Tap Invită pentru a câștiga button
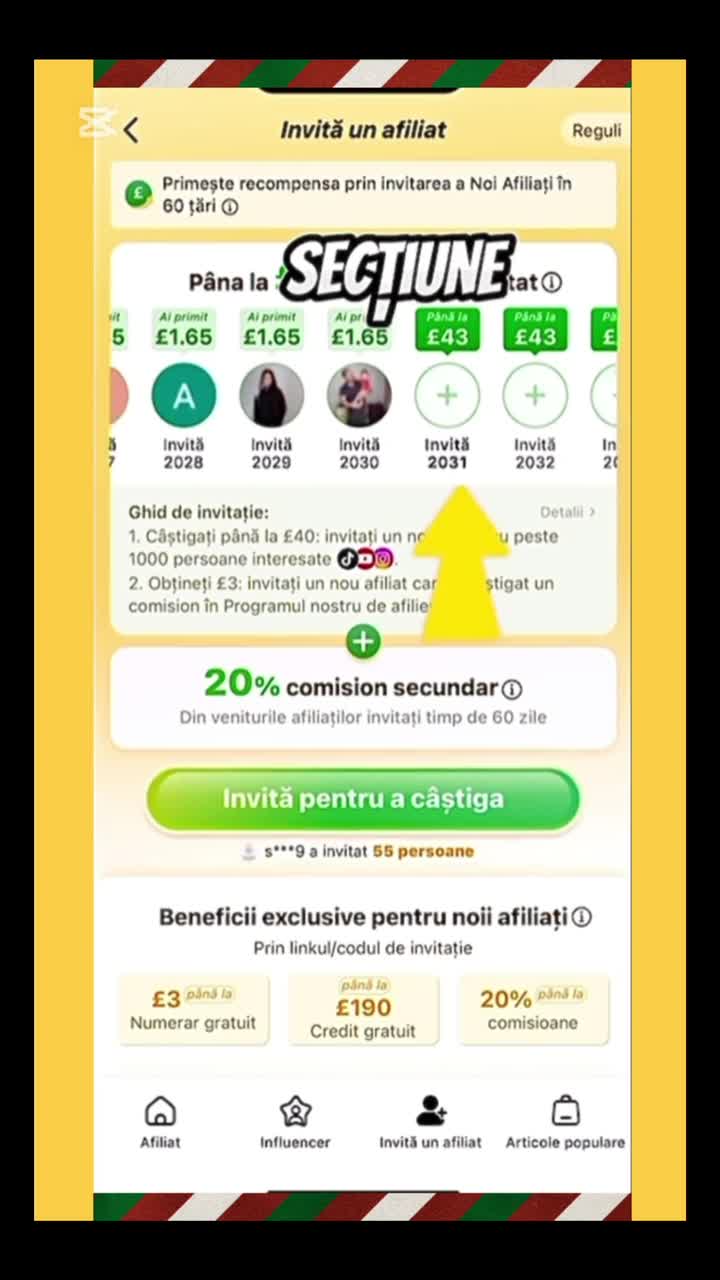This screenshot has width=720, height=1280. click(363, 799)
